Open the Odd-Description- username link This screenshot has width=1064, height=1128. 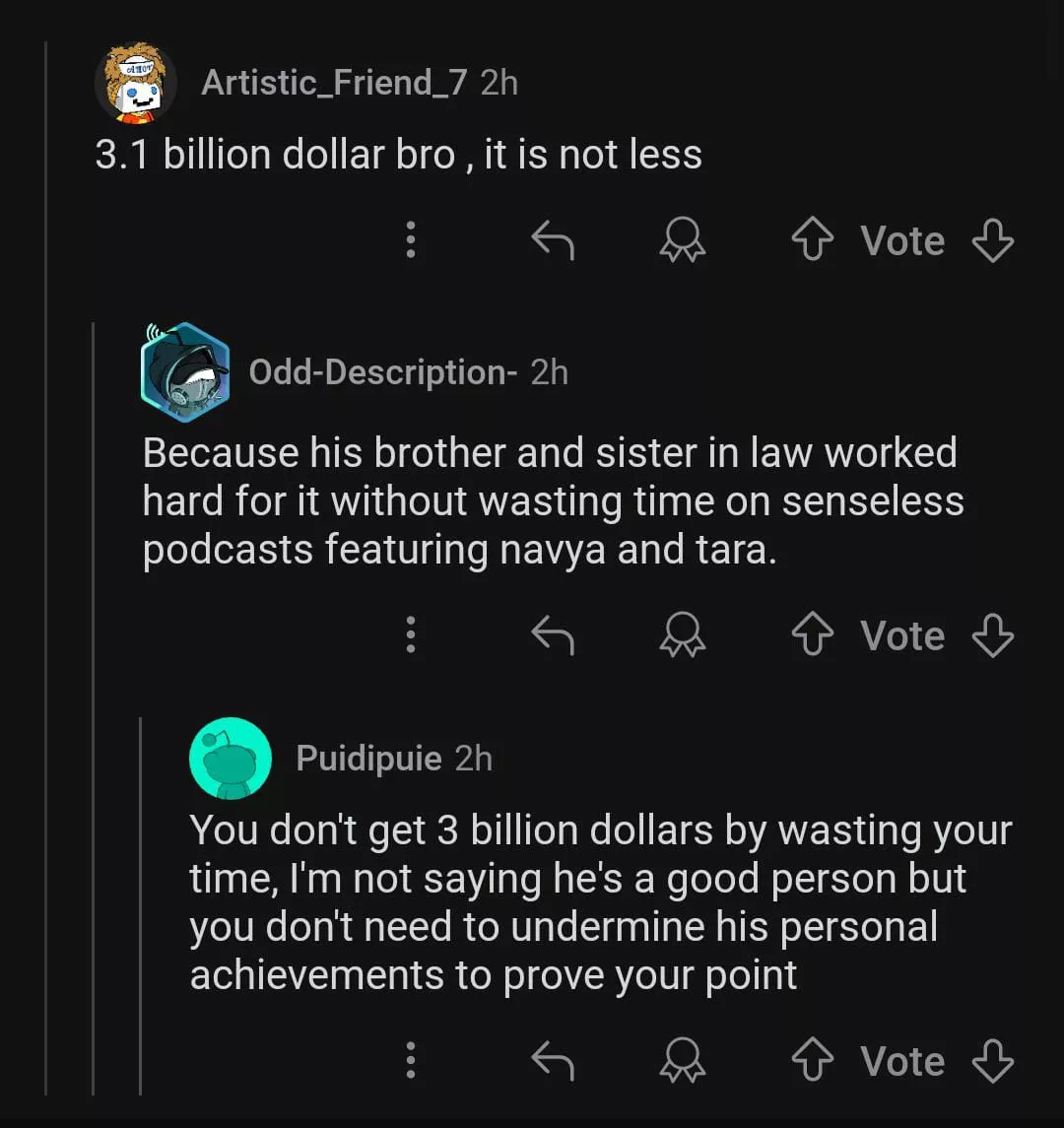pyautogui.click(x=383, y=372)
